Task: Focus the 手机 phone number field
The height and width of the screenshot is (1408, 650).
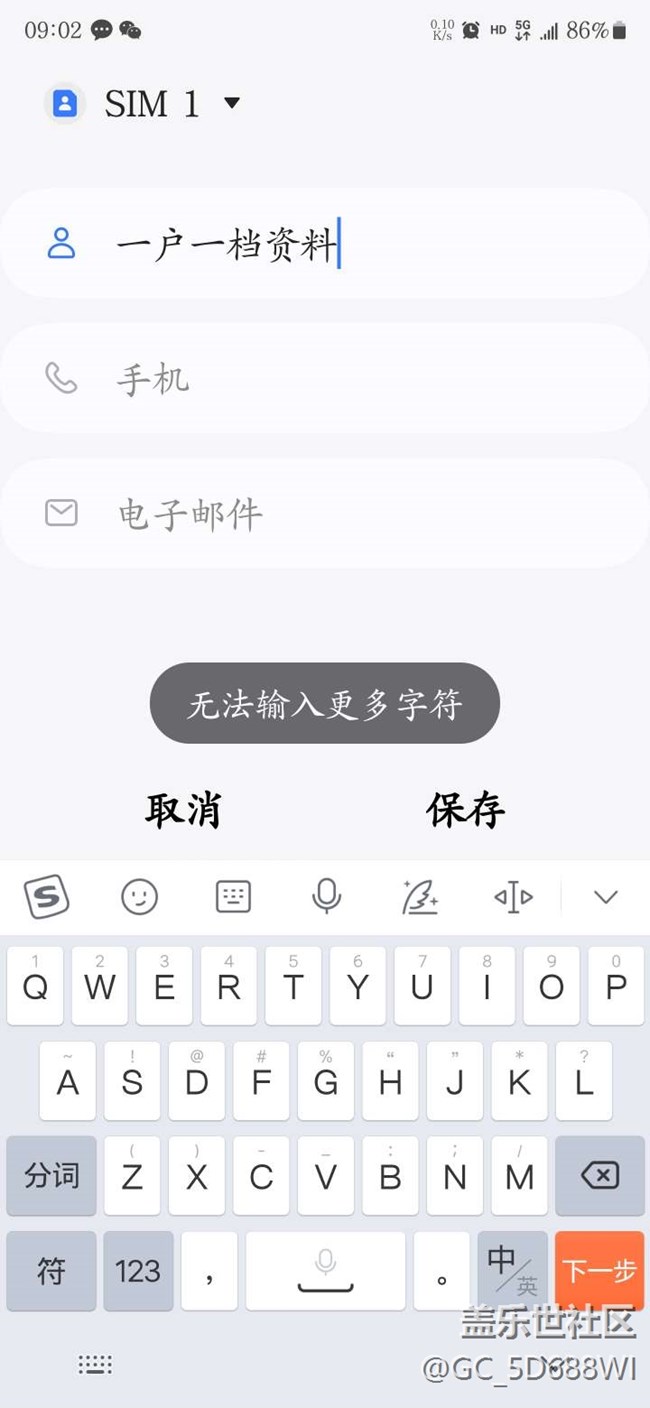Action: [325, 379]
